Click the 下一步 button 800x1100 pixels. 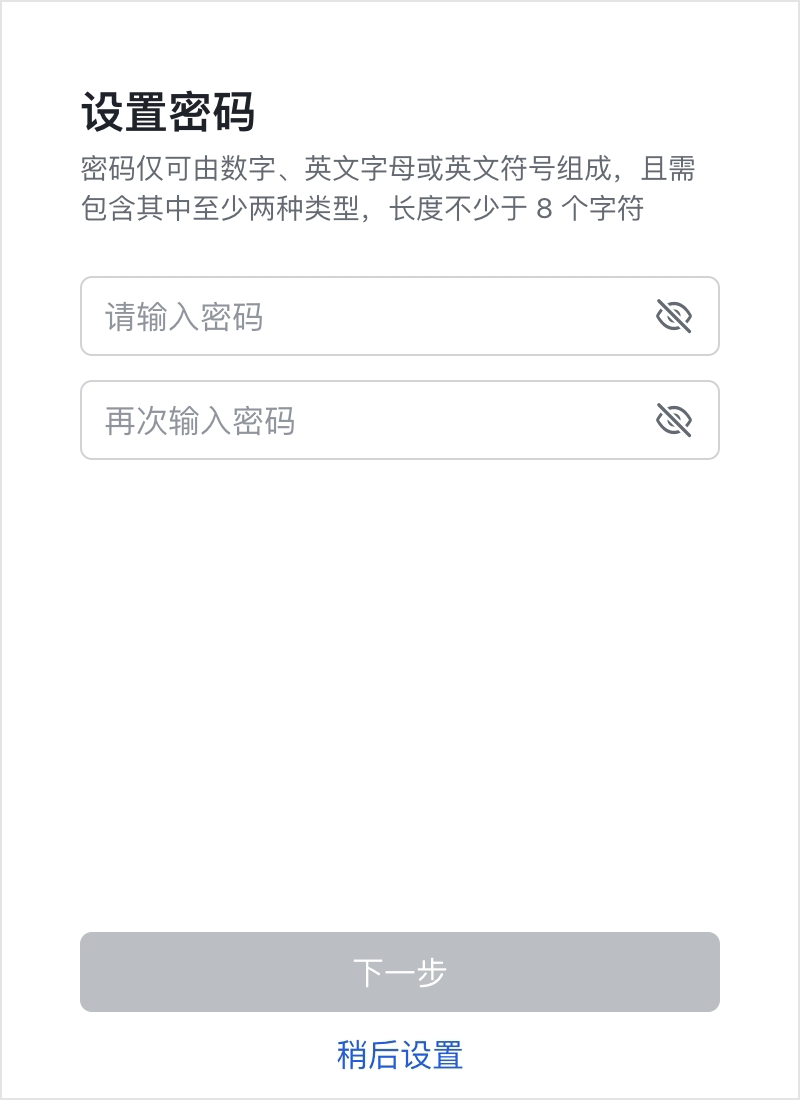point(400,971)
